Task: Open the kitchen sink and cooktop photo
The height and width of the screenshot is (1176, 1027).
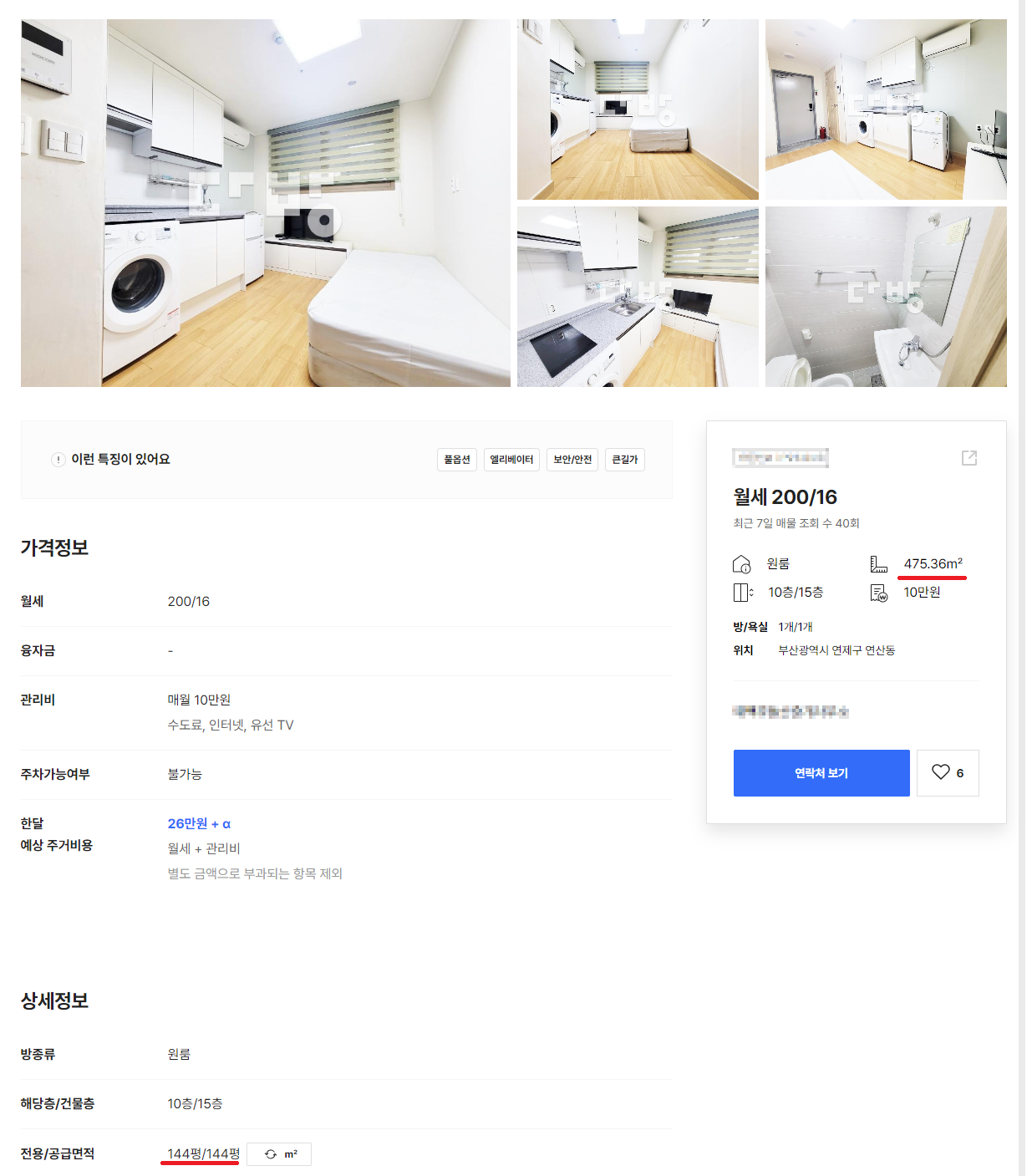Action: coord(637,297)
